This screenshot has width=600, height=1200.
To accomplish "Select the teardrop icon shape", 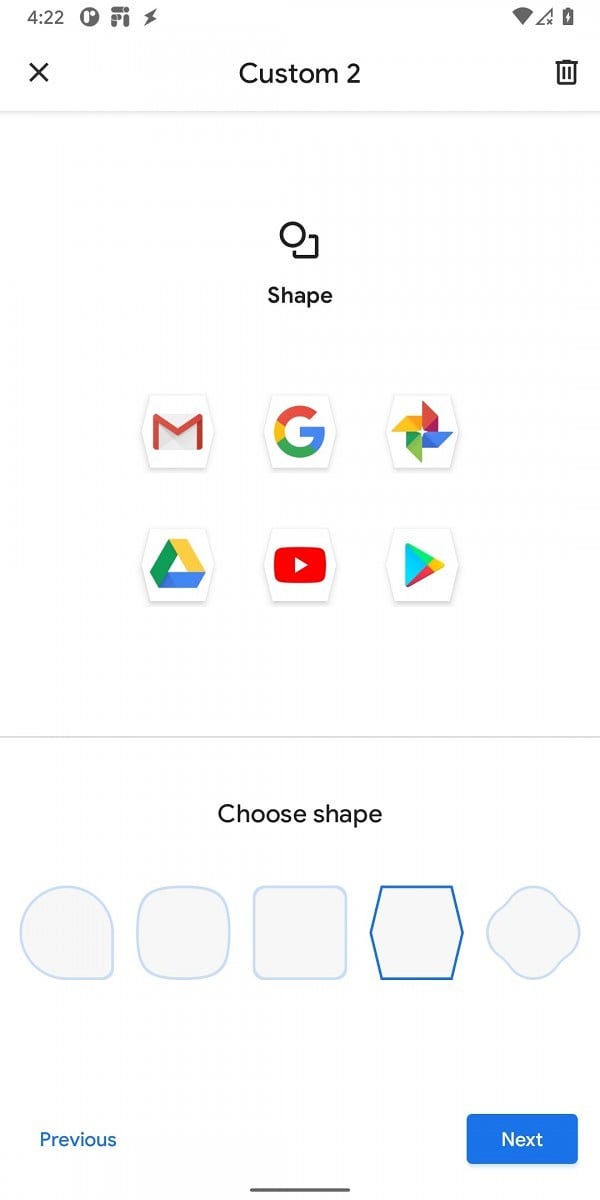I will coord(67,932).
